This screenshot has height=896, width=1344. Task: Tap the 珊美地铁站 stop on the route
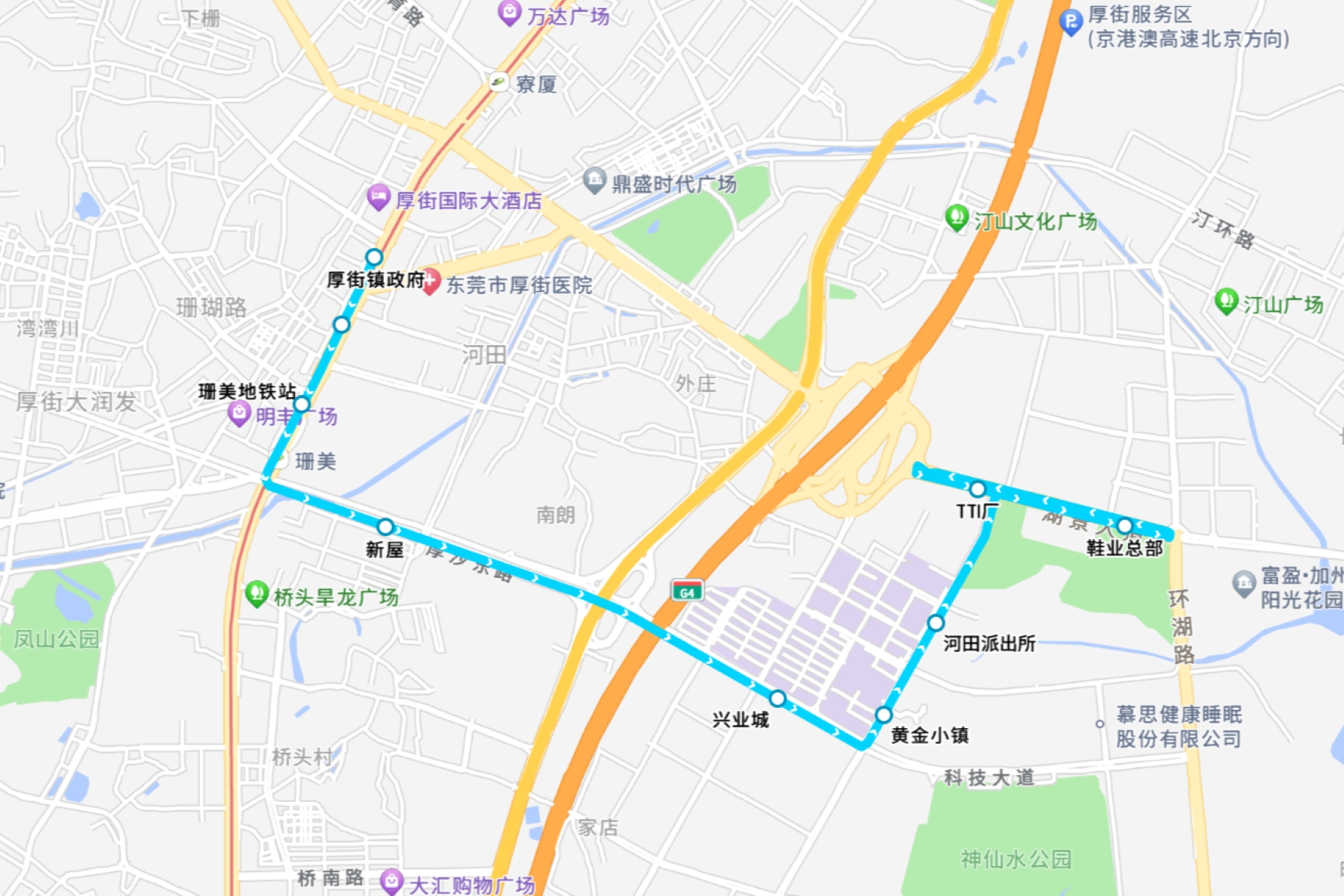tap(302, 405)
